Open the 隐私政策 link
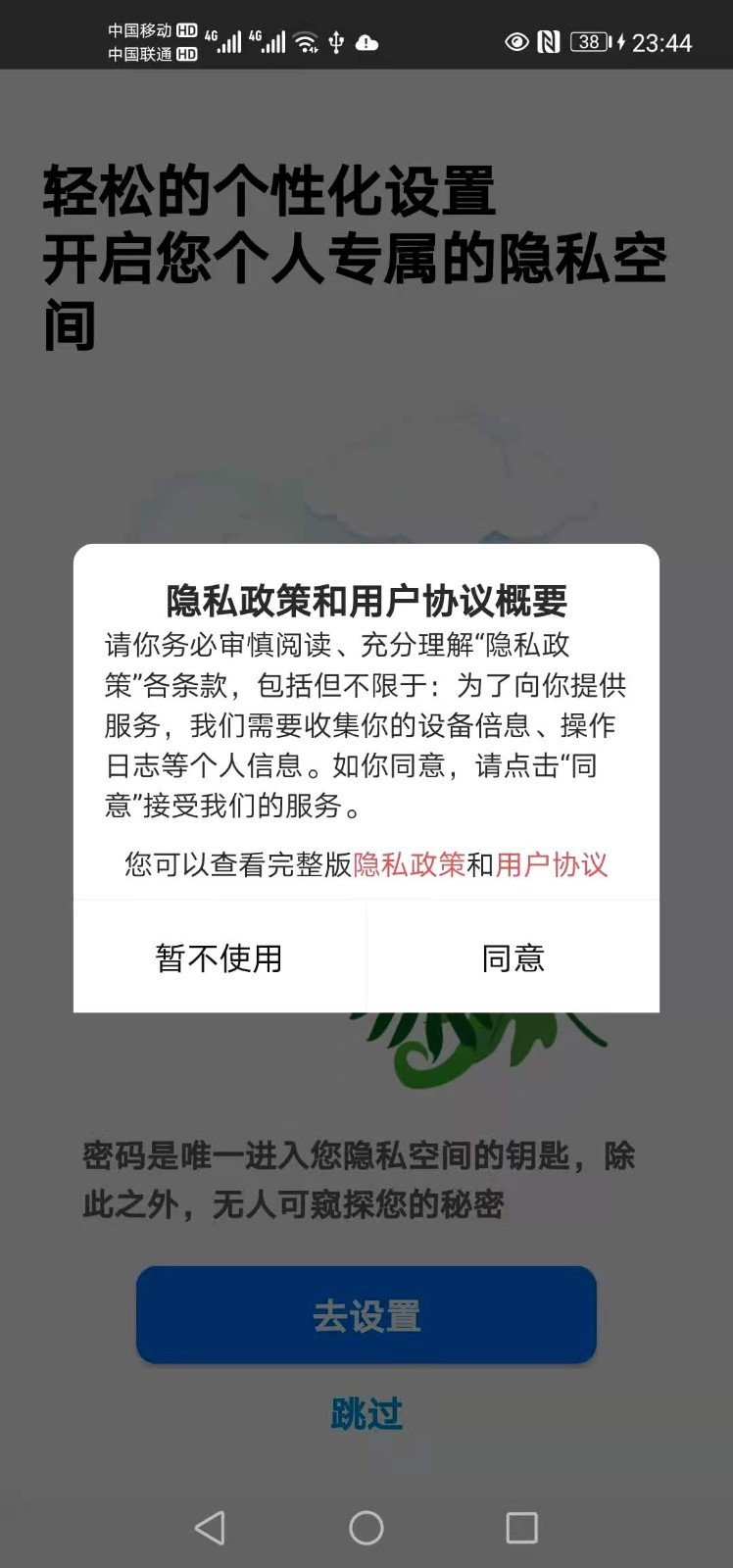This screenshot has height=1568, width=733. [409, 864]
